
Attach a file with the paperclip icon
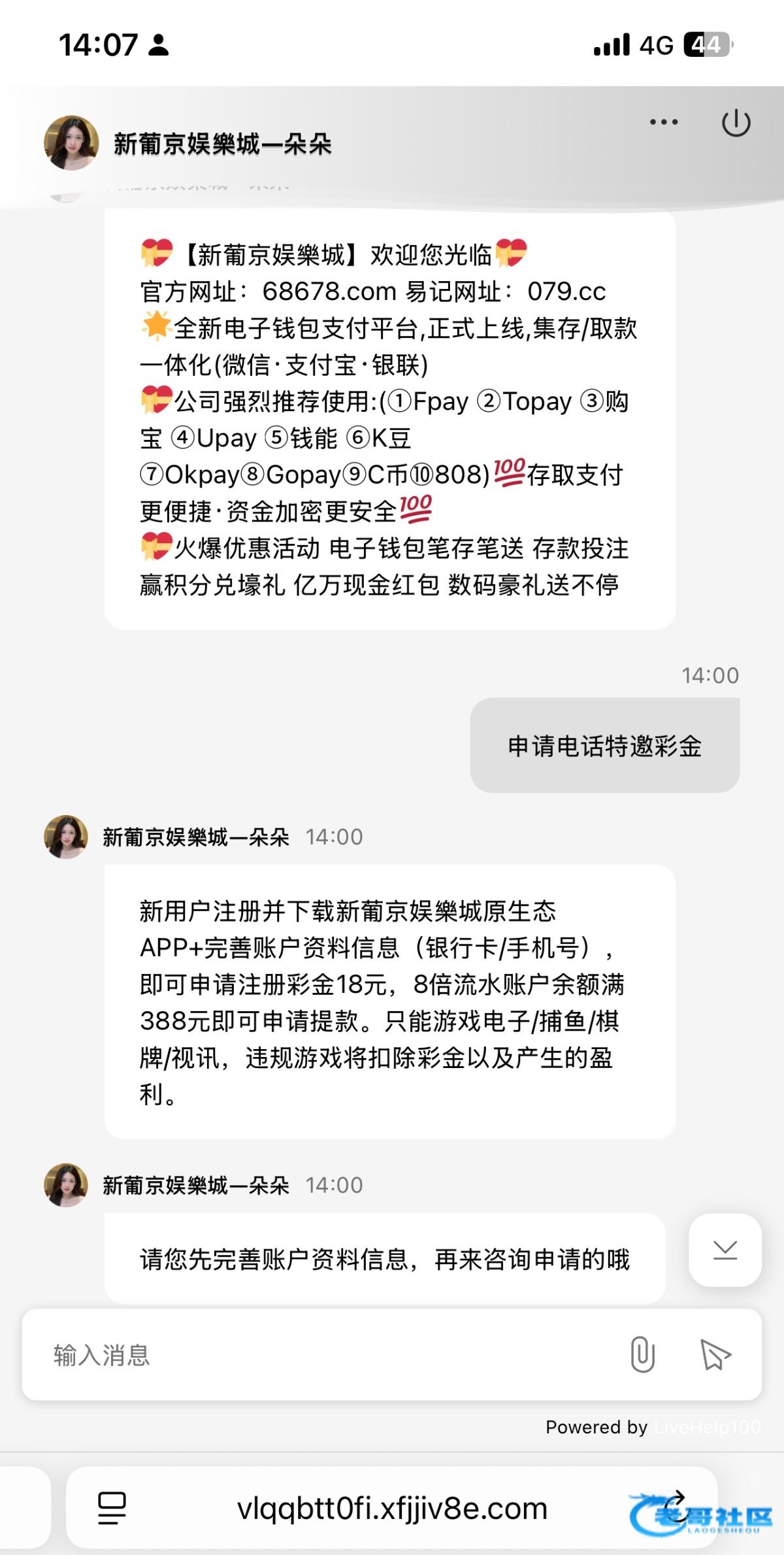(x=642, y=1354)
